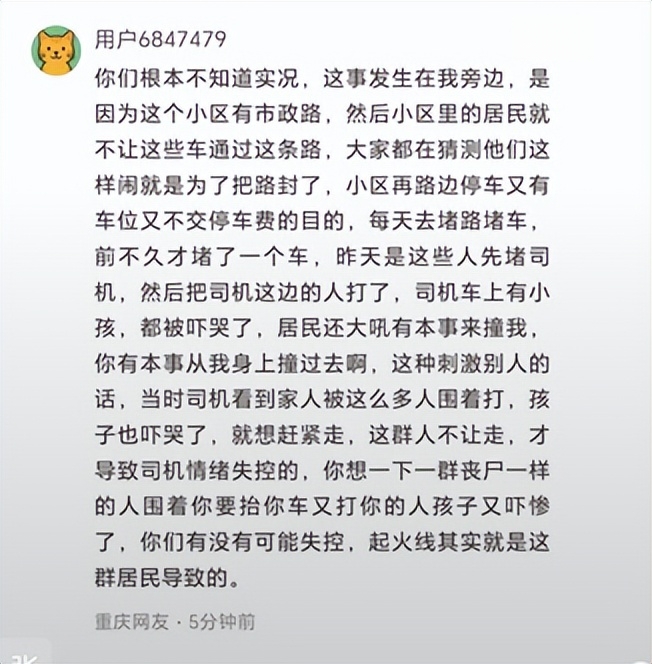Open the cat avatar of 用户6847479
652x664 pixels.
[57, 50]
